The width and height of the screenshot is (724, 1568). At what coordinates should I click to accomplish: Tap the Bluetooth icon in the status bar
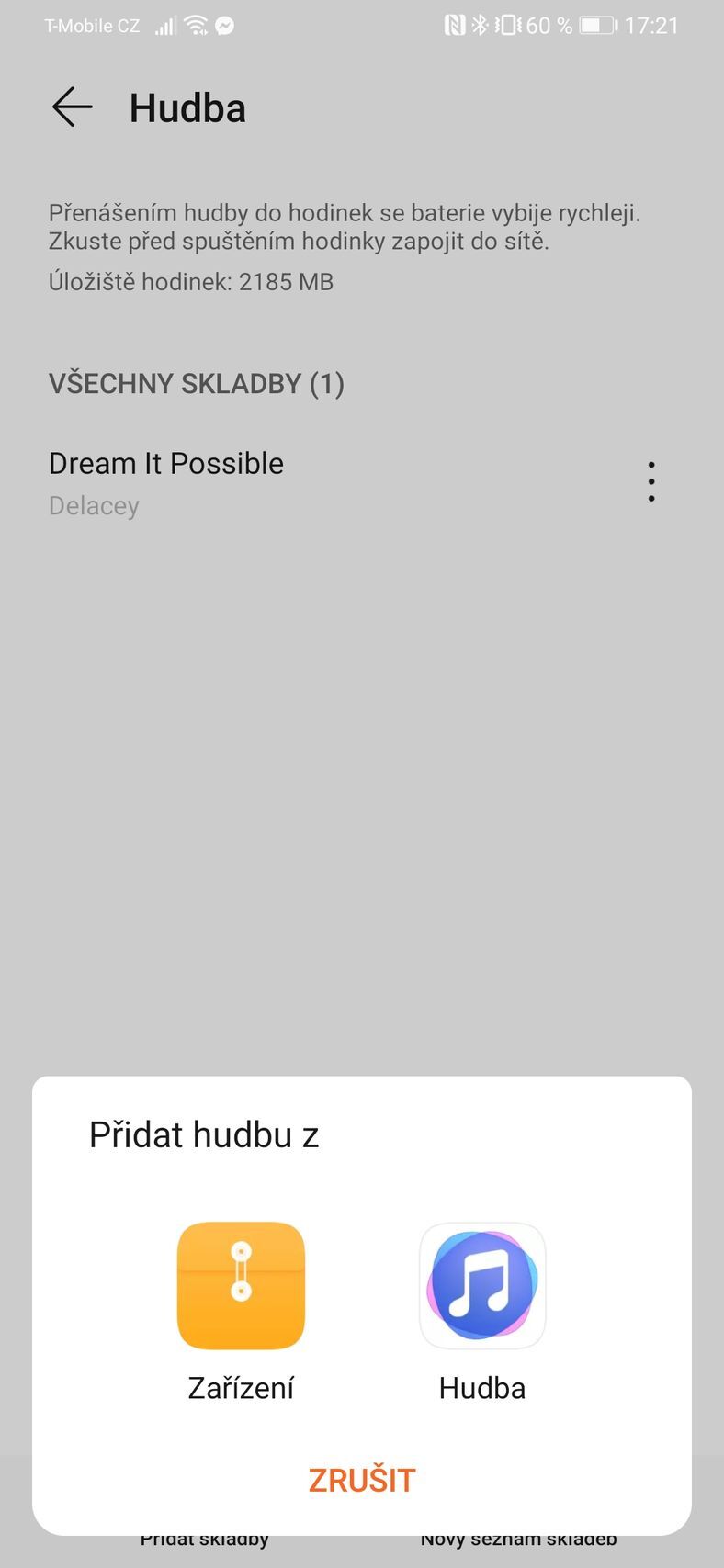pos(478,25)
